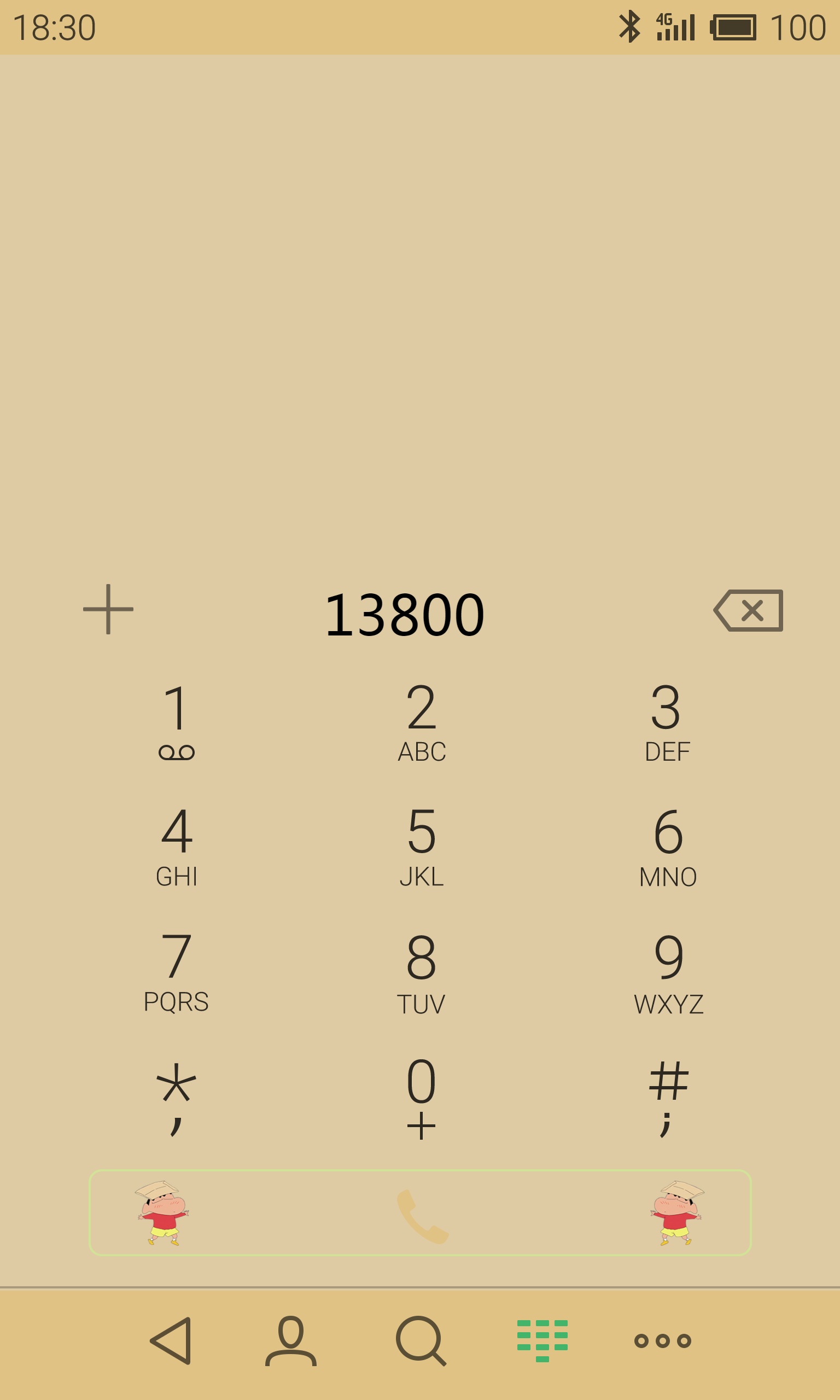Dial digit 1 voicemail key
The image size is (840, 1400).
click(177, 721)
